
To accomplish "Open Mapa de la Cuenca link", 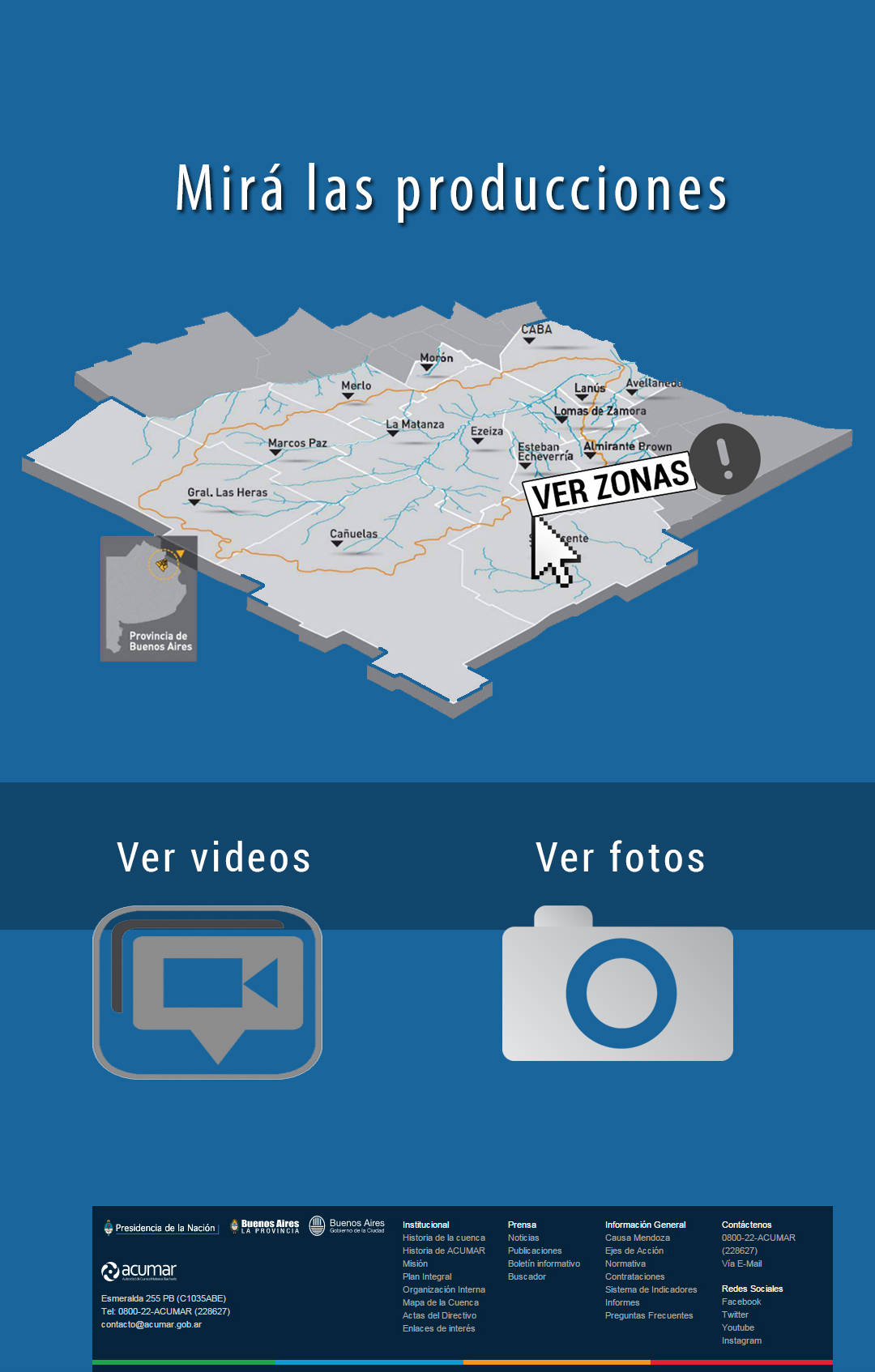I will pos(440,1302).
